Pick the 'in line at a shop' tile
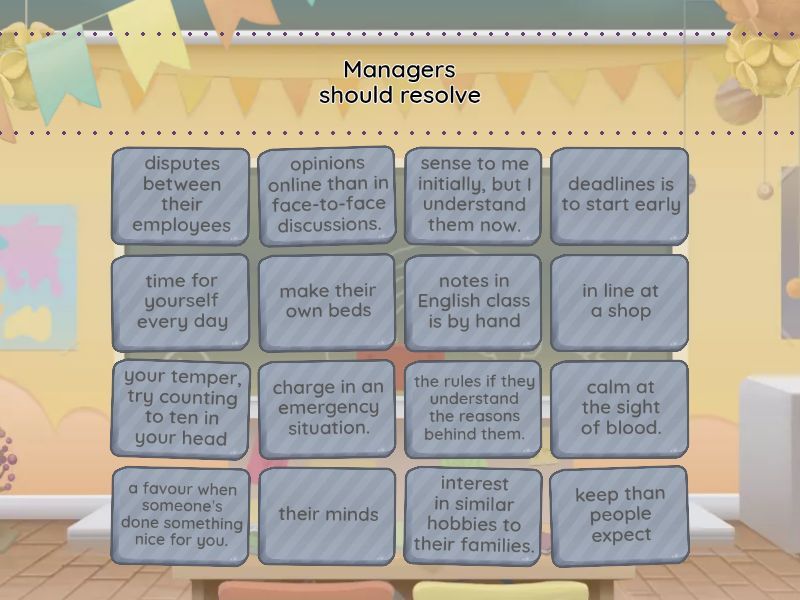 pyautogui.click(x=620, y=302)
